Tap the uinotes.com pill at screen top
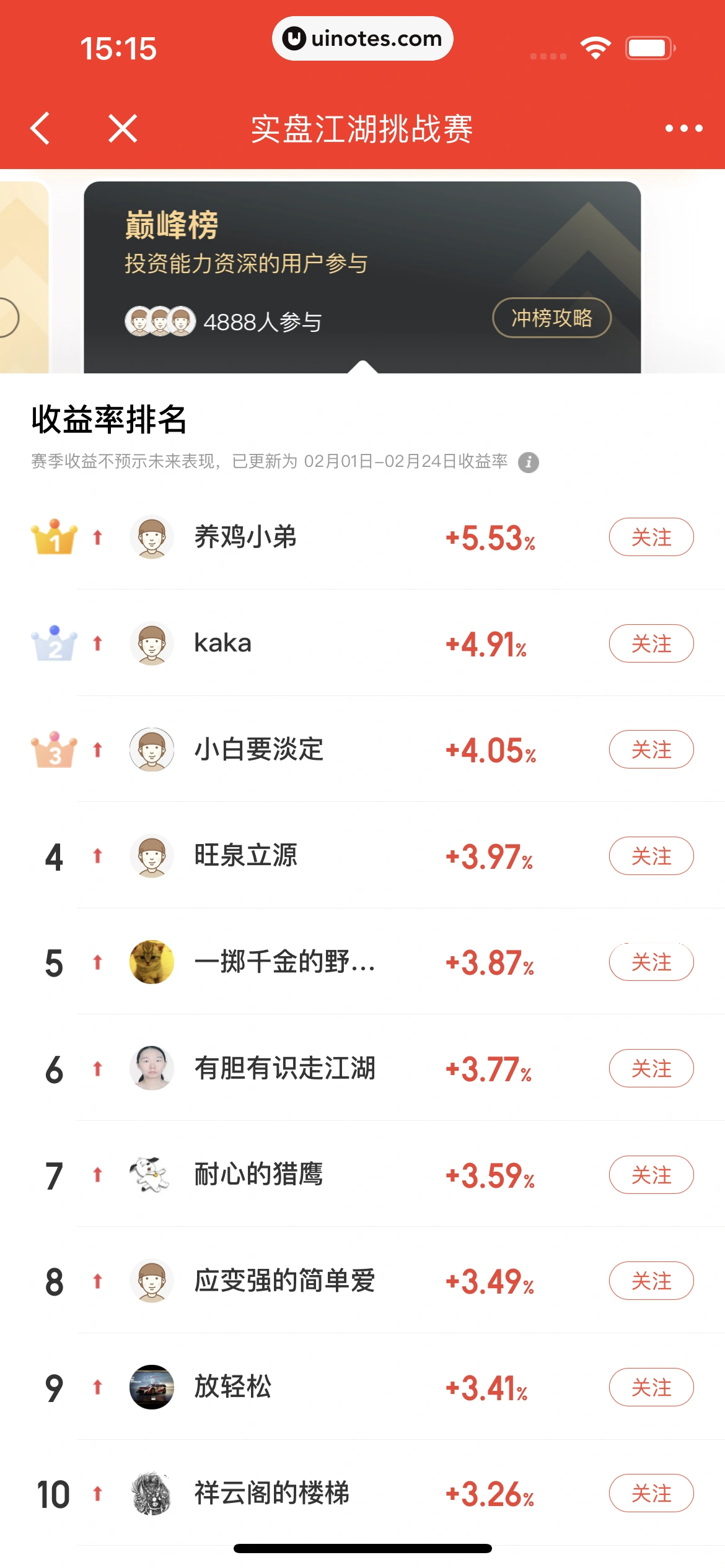The image size is (725, 1568). (x=362, y=38)
